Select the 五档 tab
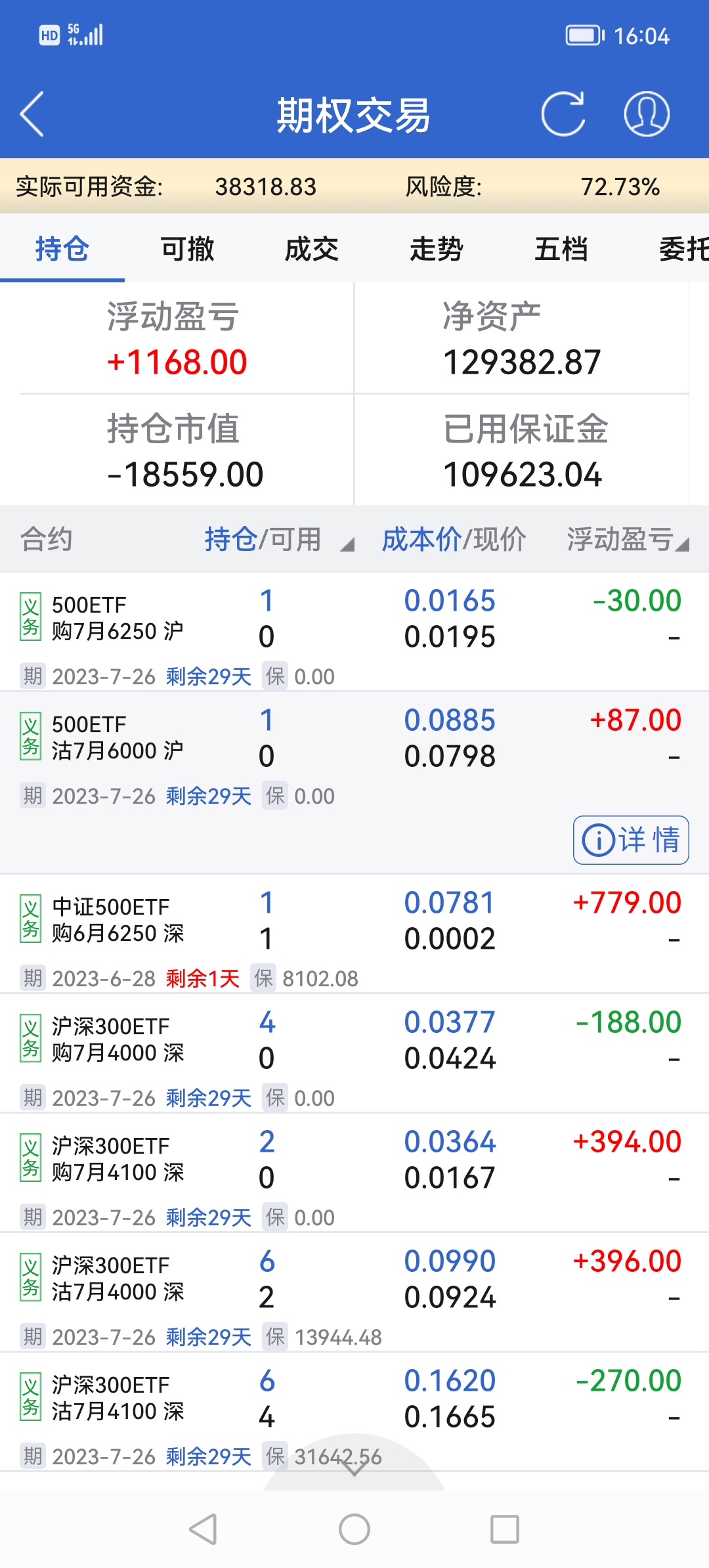 coord(561,250)
